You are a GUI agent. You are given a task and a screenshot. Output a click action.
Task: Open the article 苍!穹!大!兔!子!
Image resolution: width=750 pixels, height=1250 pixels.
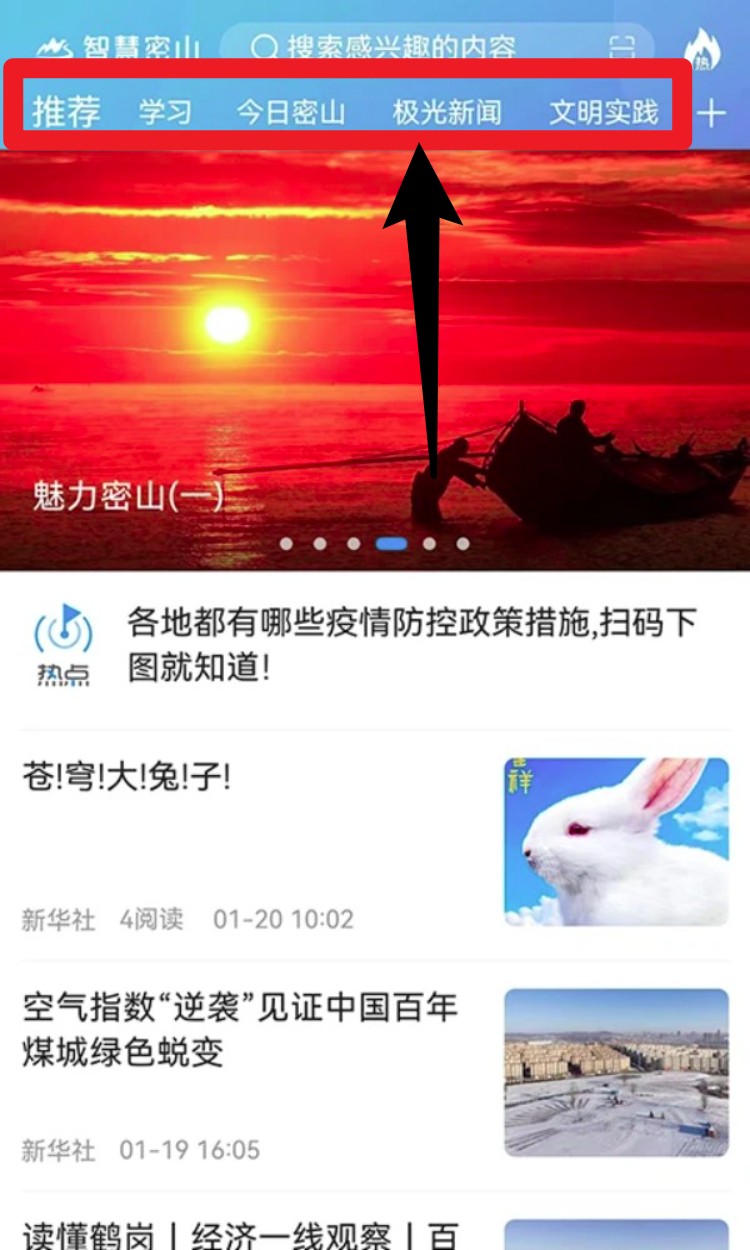tap(126, 777)
